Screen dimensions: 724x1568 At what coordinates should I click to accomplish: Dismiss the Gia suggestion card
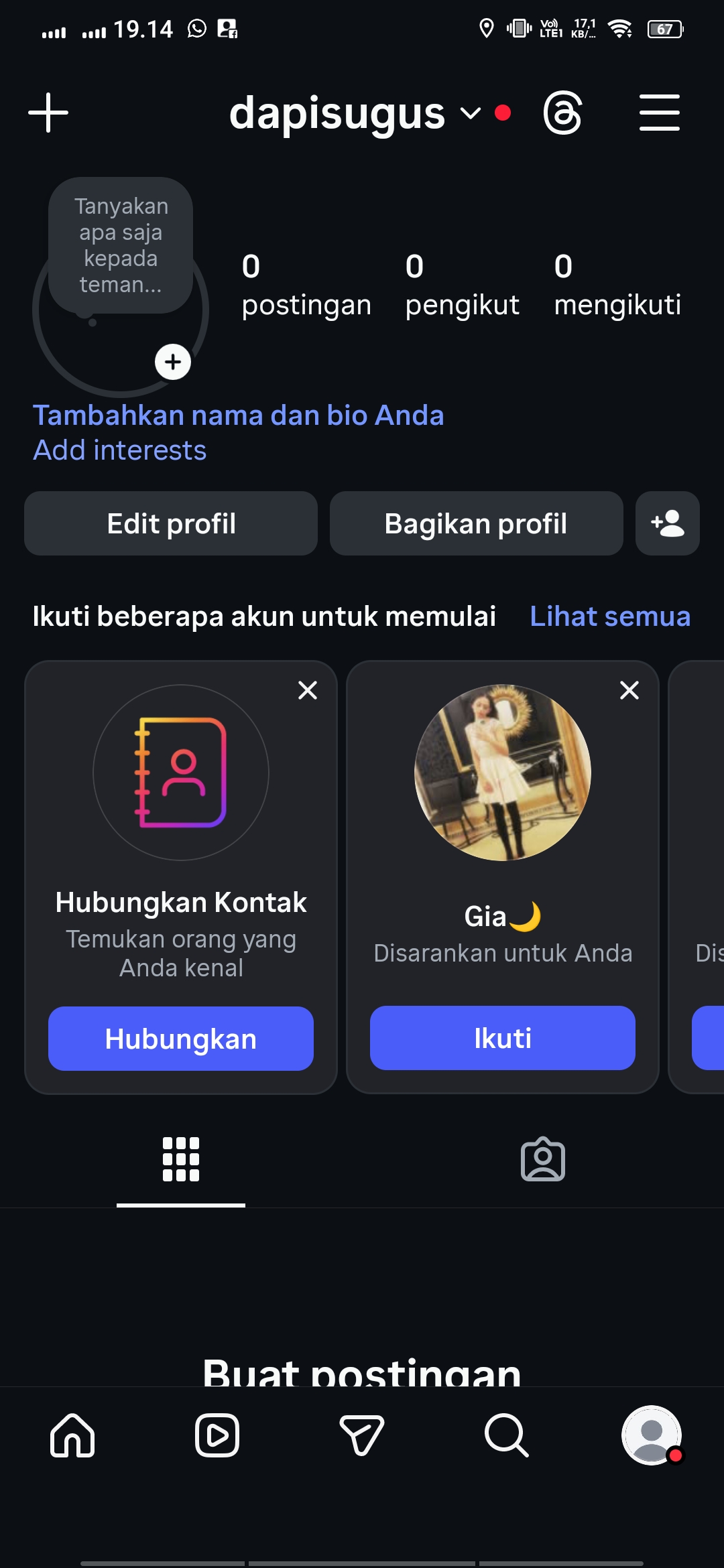click(629, 690)
